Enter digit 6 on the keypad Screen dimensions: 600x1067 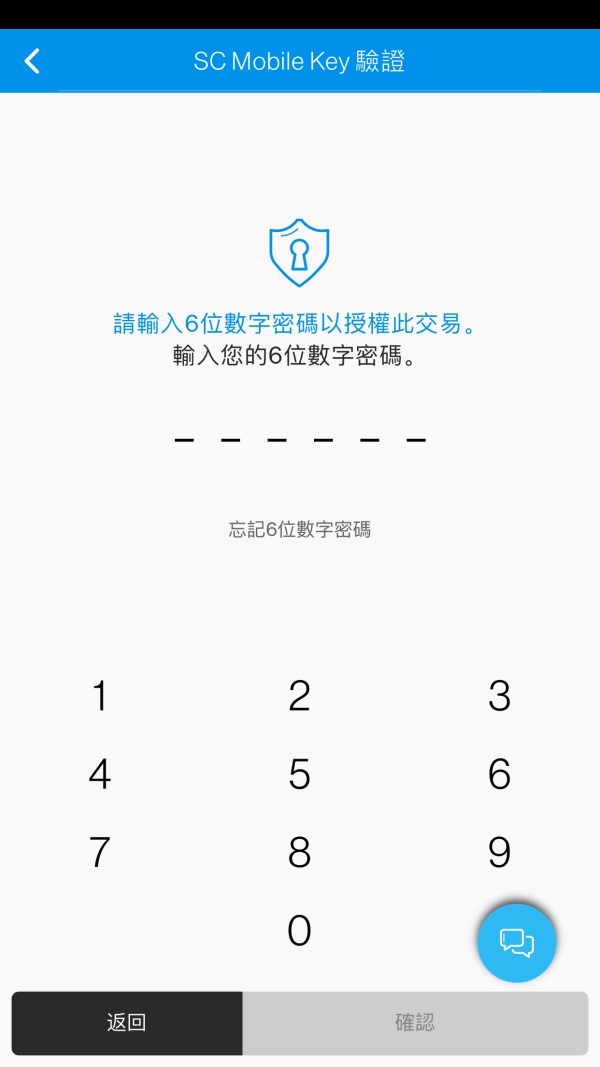point(499,774)
